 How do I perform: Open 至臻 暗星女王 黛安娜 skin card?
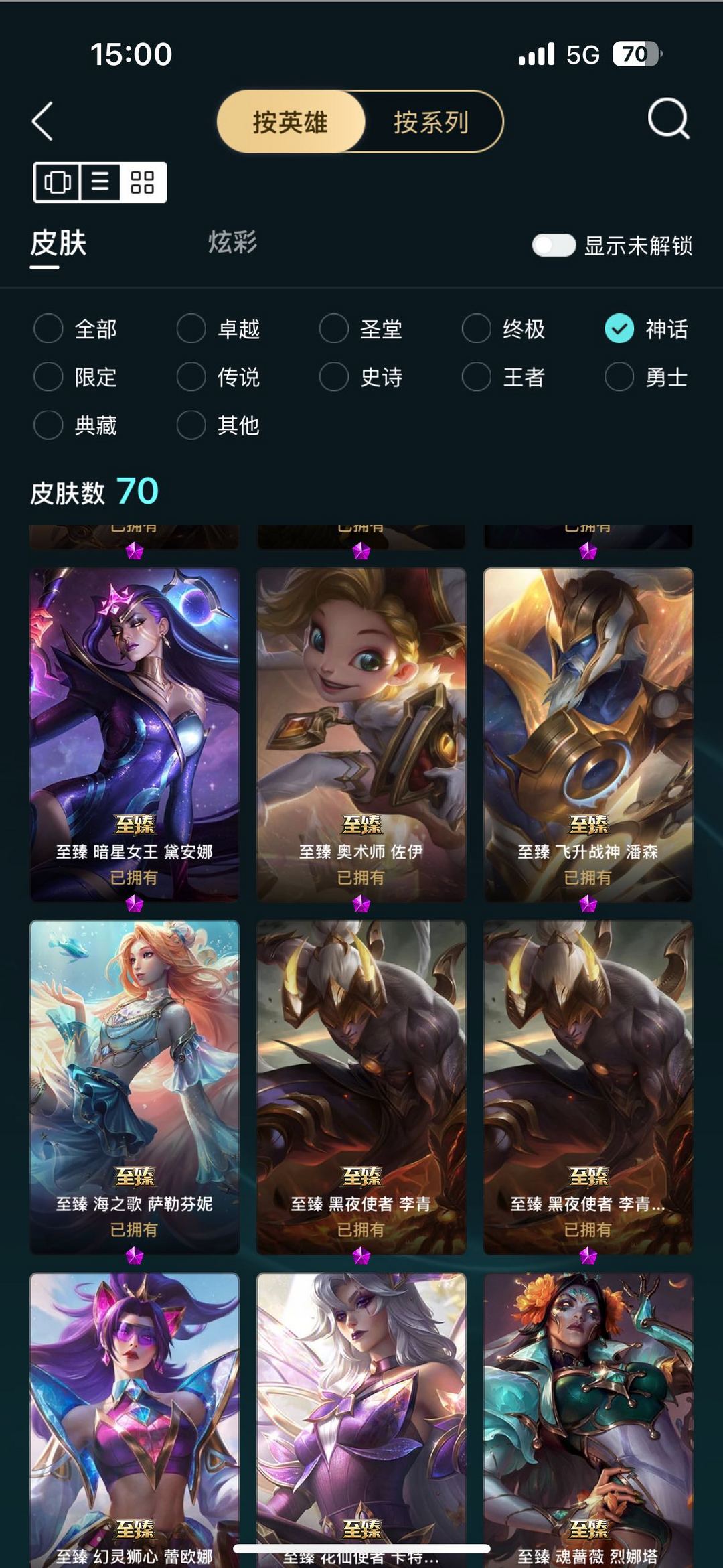(x=135, y=734)
